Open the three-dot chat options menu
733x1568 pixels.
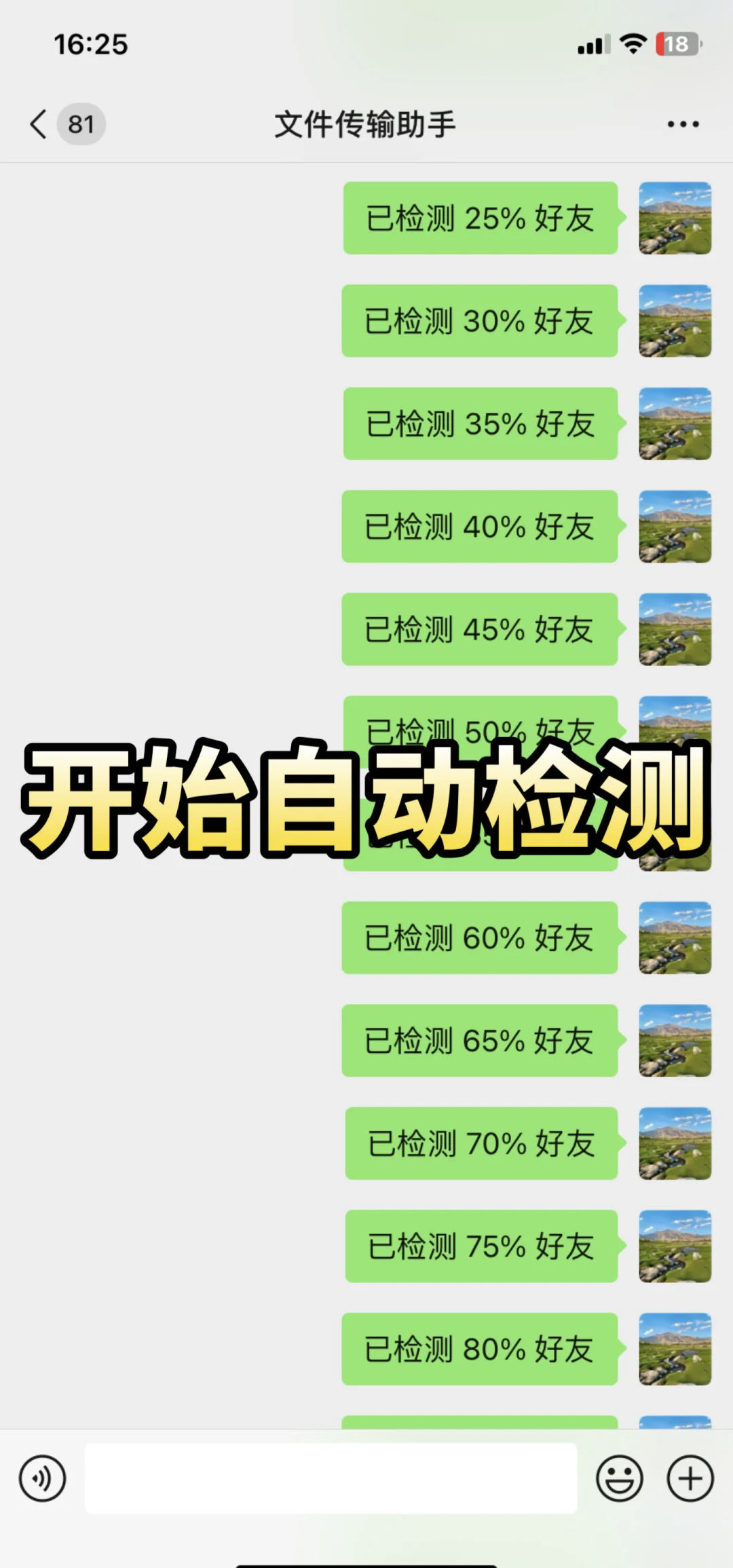click(x=683, y=124)
